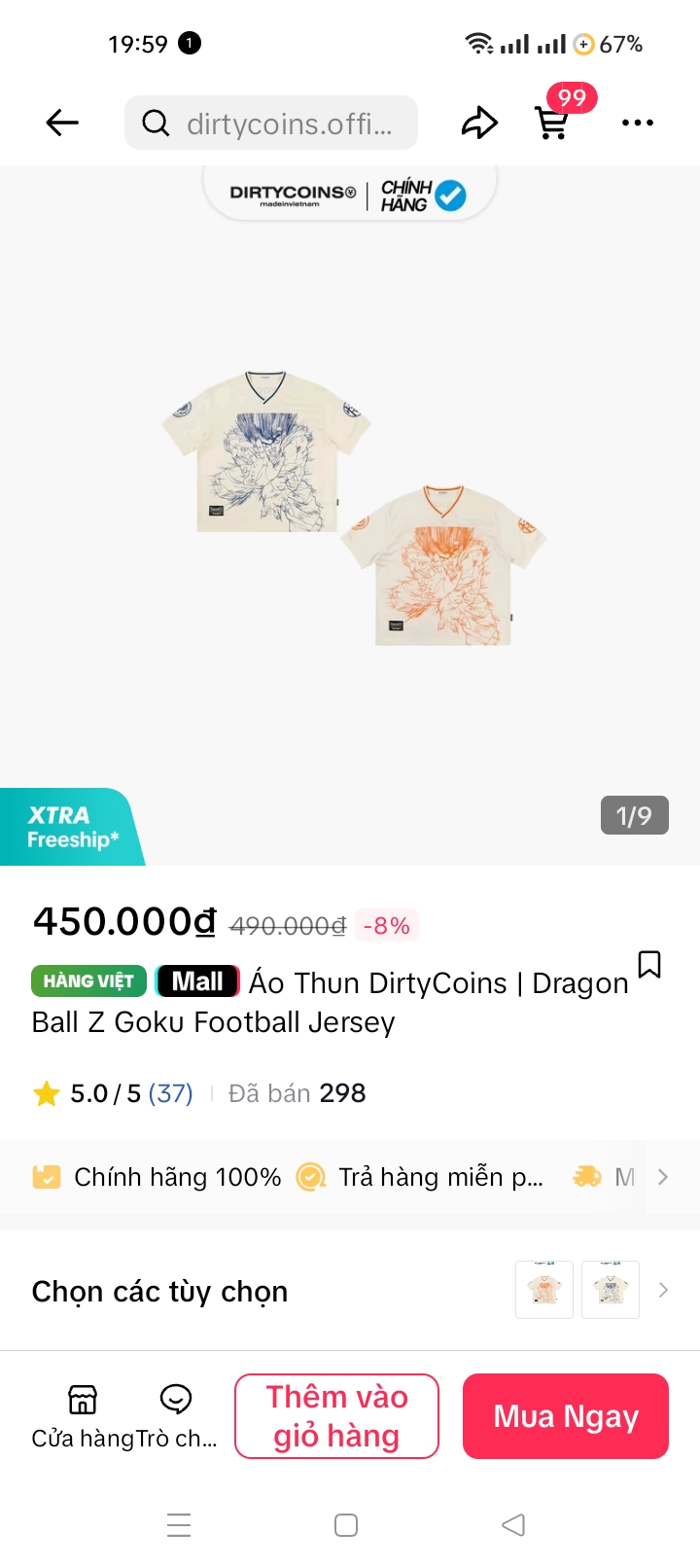Open the three-dot overflow menu
700x1568 pixels.
coord(637,123)
